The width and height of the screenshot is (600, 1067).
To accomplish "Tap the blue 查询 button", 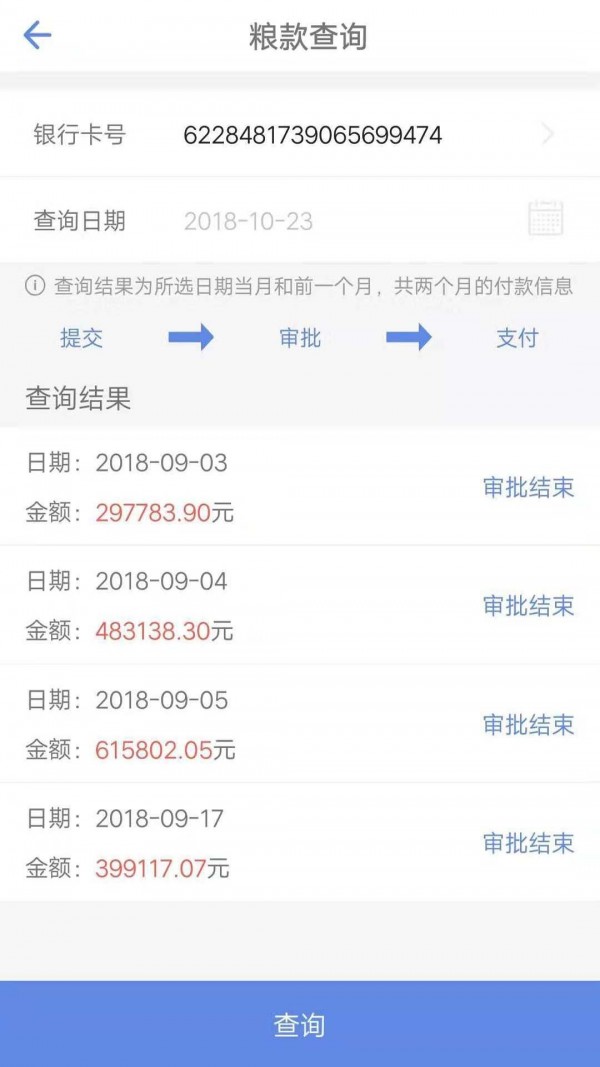I will (300, 1024).
